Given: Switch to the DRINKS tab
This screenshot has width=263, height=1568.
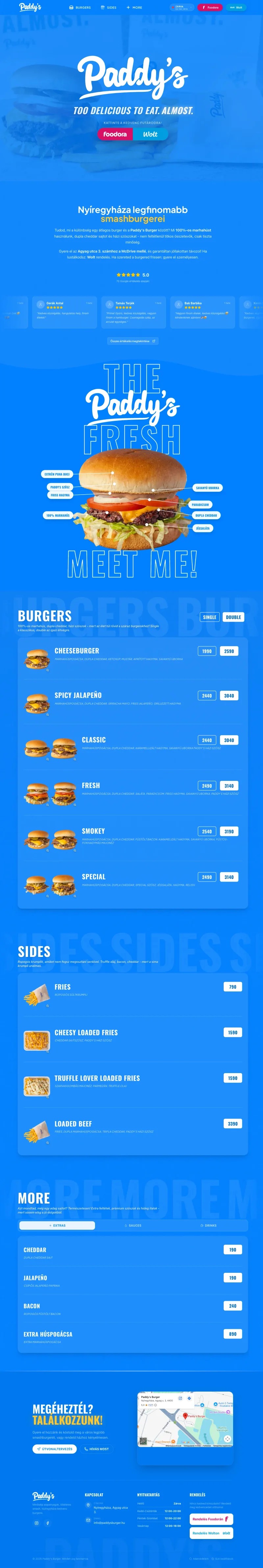Looking at the screenshot, I should pyautogui.click(x=209, y=1225).
